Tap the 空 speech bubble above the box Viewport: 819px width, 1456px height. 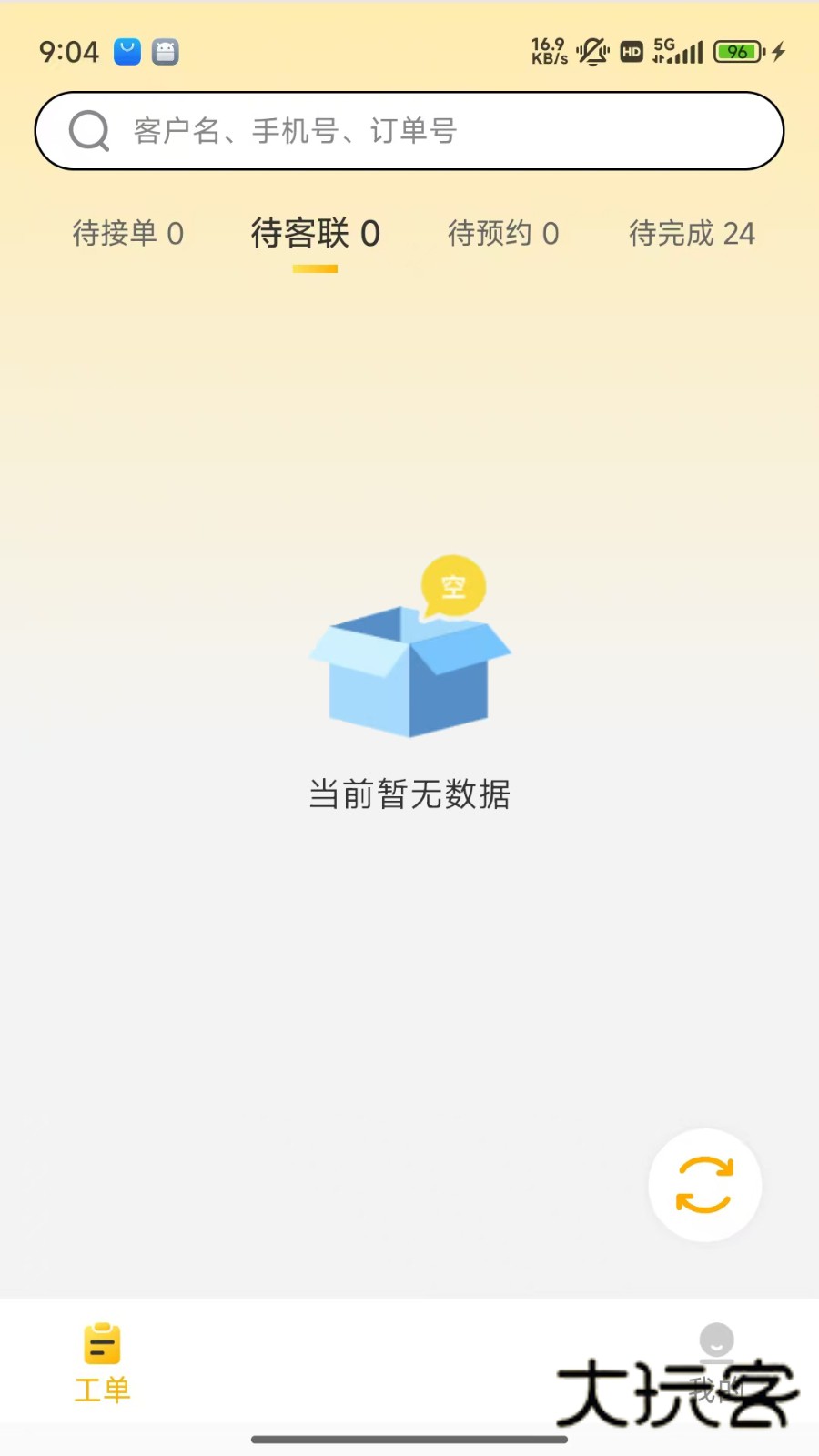click(x=454, y=585)
